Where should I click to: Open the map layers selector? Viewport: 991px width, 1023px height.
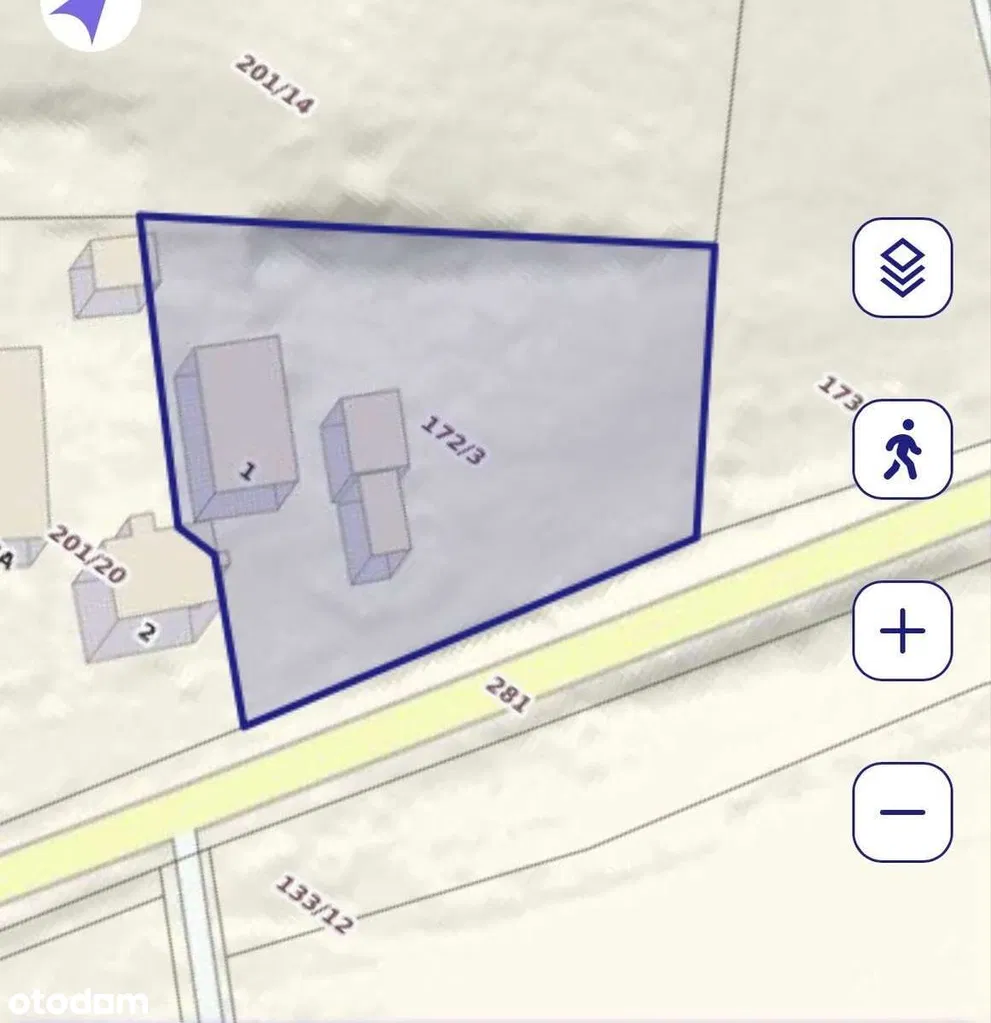point(902,268)
